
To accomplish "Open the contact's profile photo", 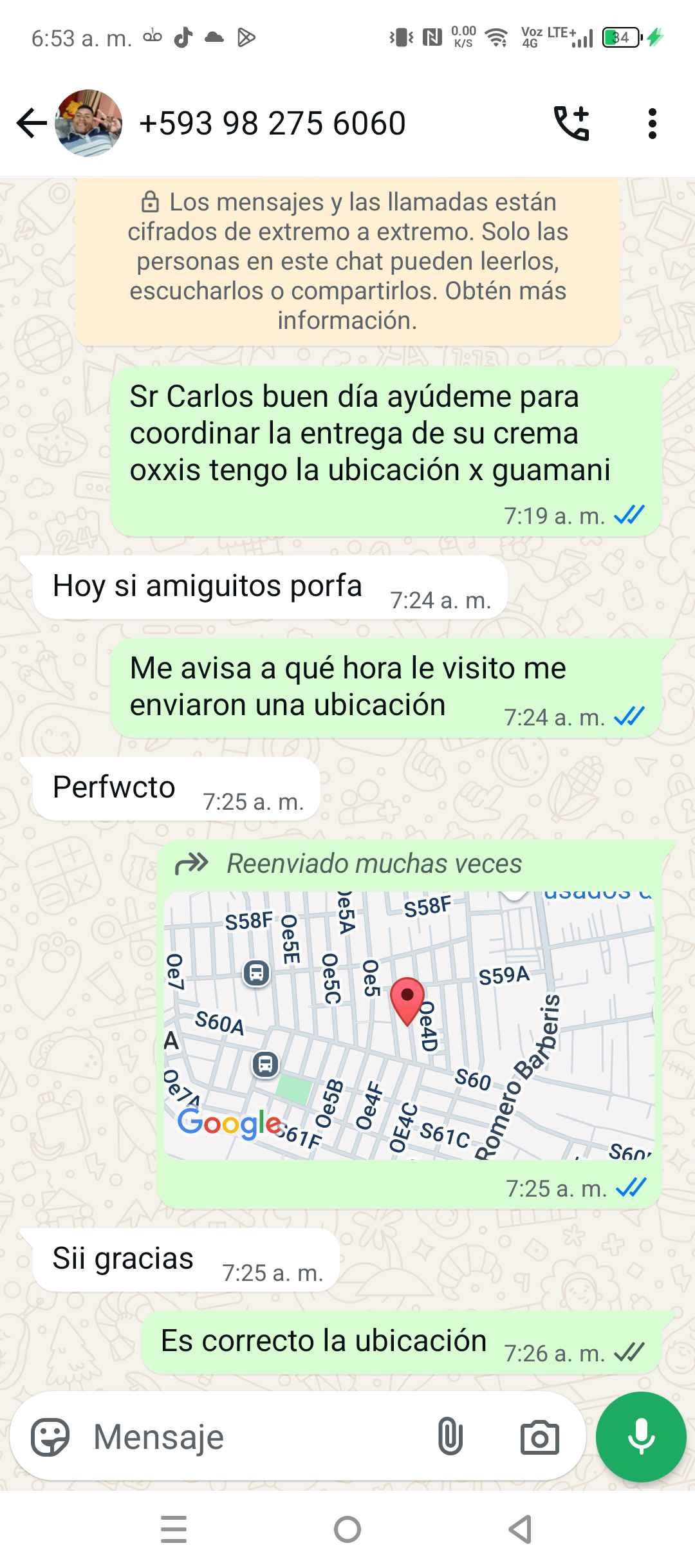I will [x=88, y=123].
